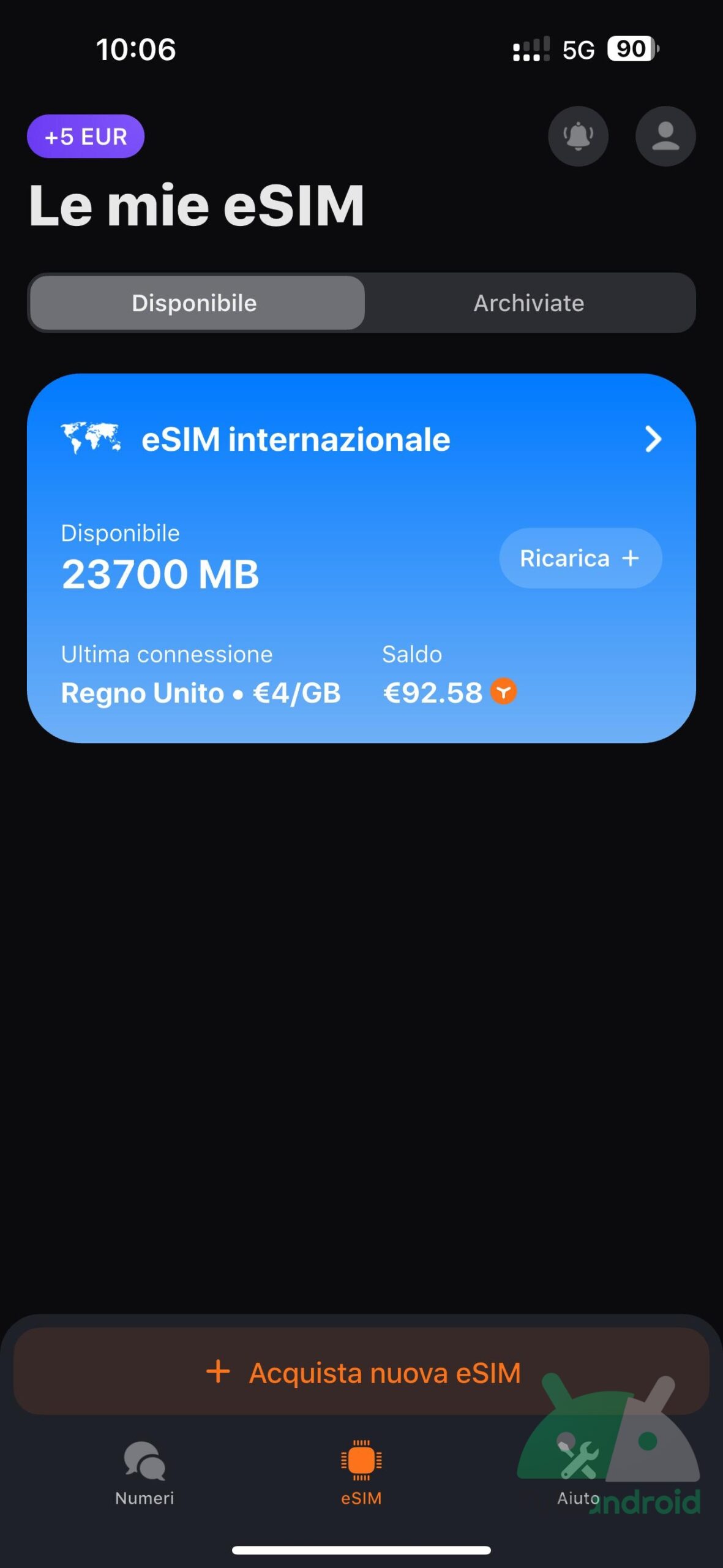Open the user profile icon
This screenshot has height=1568, width=723.
pos(665,136)
